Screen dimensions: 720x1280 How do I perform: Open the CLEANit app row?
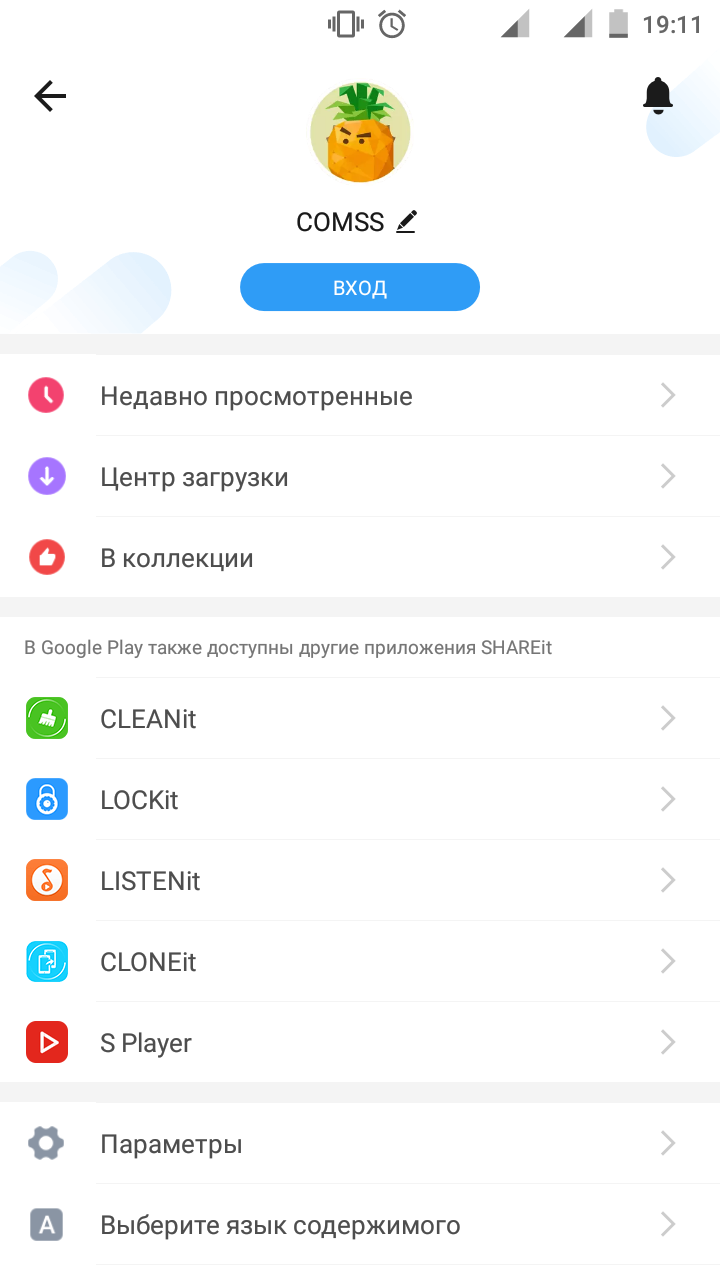coord(360,719)
